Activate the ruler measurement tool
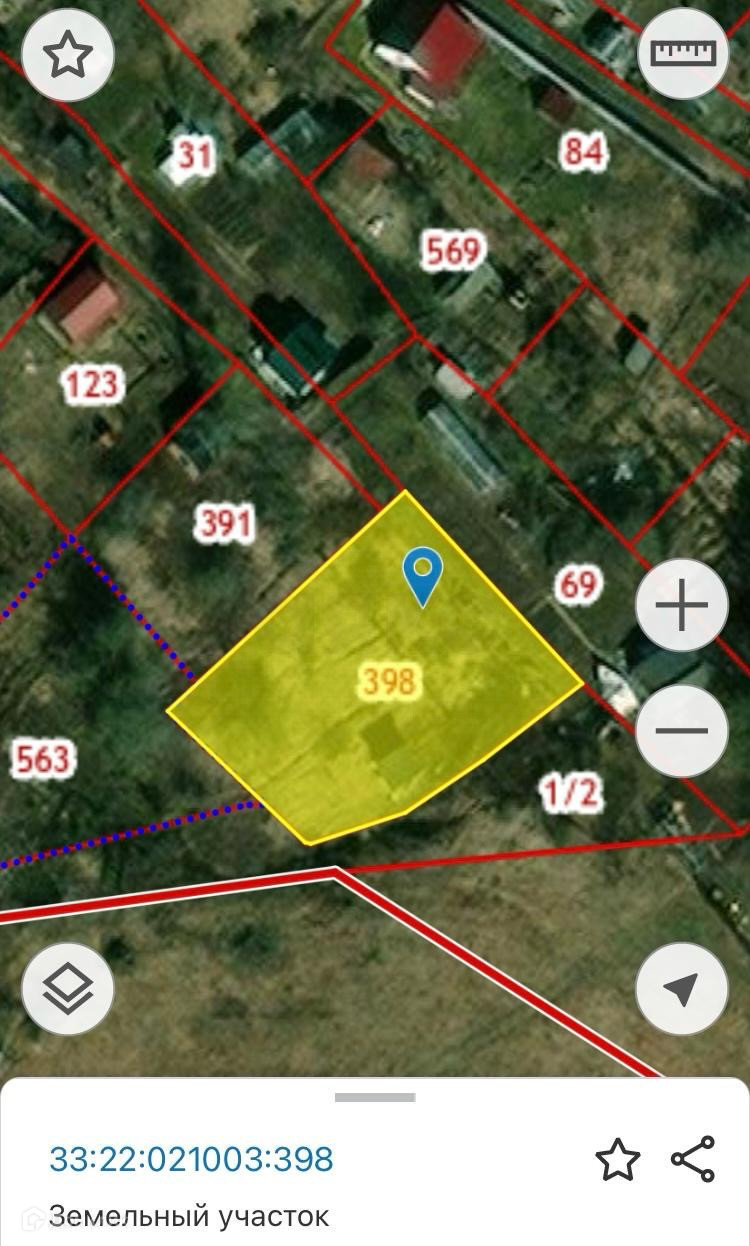This screenshot has width=750, height=1246. pyautogui.click(x=684, y=54)
